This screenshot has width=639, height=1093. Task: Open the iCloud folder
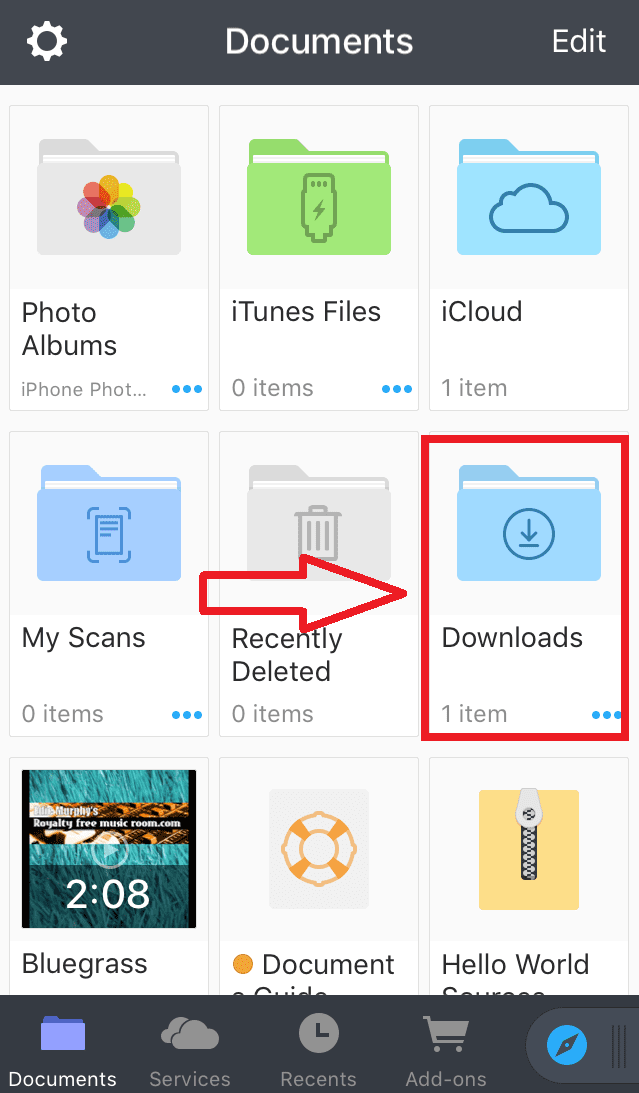pos(528,200)
